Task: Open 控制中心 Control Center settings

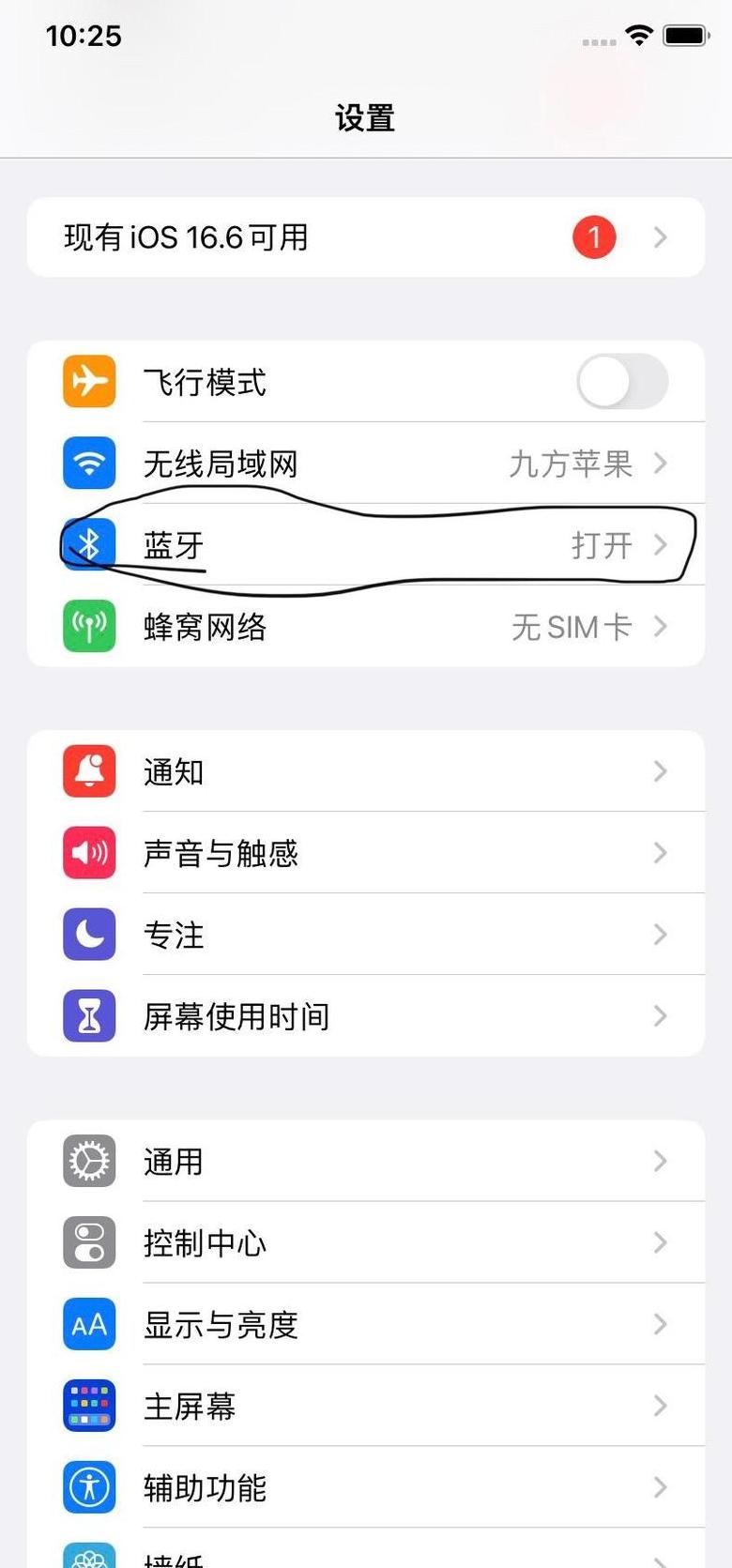Action: (x=366, y=1242)
